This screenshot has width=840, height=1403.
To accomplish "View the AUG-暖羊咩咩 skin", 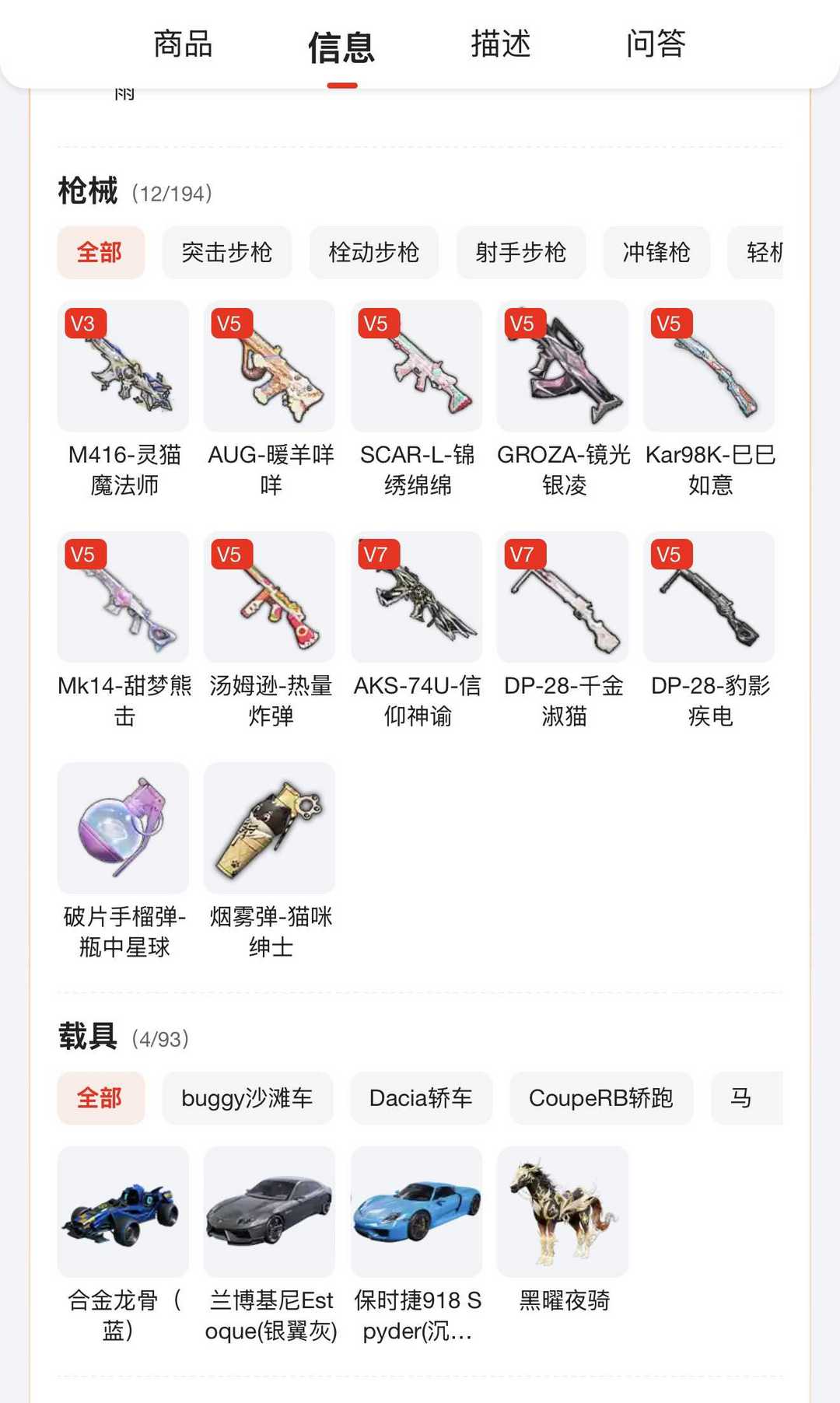I will 269,366.
